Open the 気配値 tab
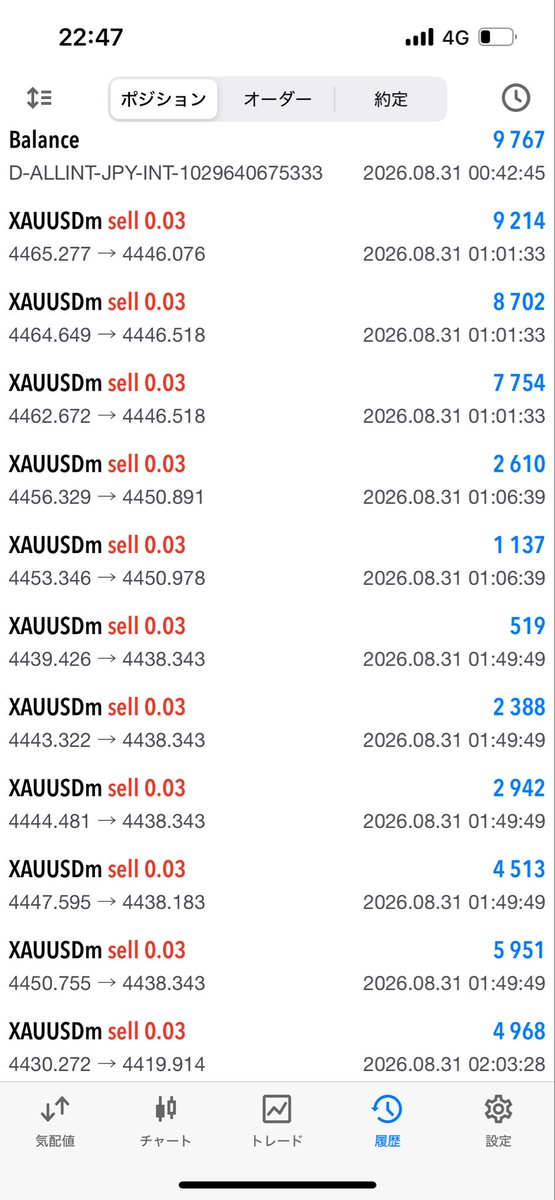Screen dimensions: 555x1200 [x=55, y=1120]
